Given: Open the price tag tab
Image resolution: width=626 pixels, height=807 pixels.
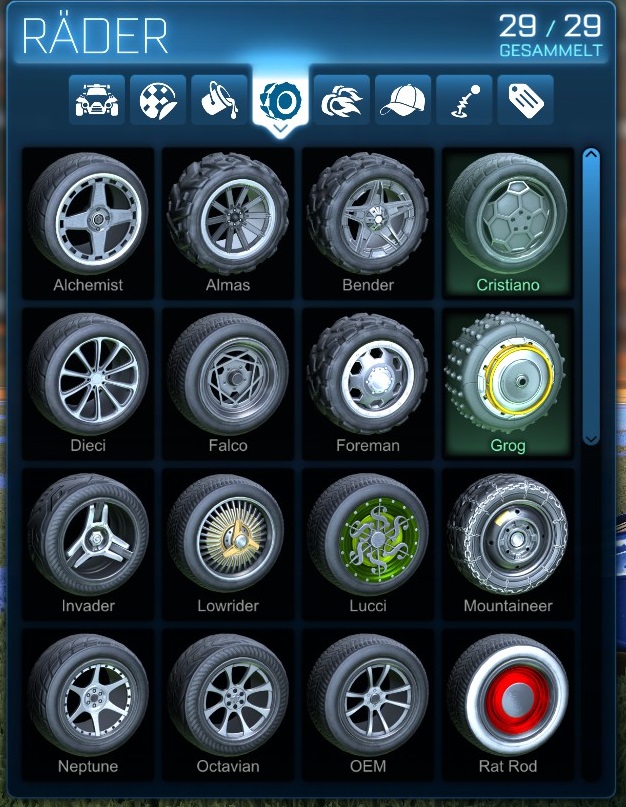Looking at the screenshot, I should [525, 100].
